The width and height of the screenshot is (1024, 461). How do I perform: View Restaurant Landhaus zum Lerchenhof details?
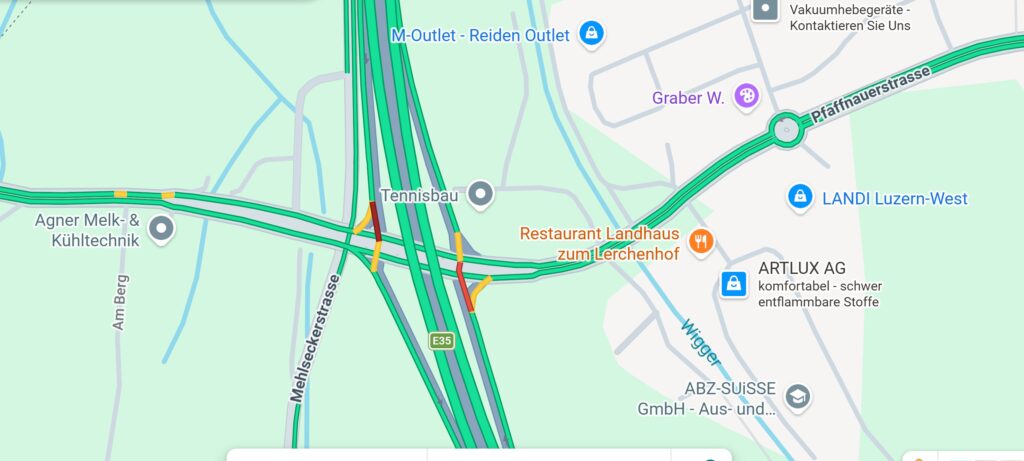click(x=701, y=242)
